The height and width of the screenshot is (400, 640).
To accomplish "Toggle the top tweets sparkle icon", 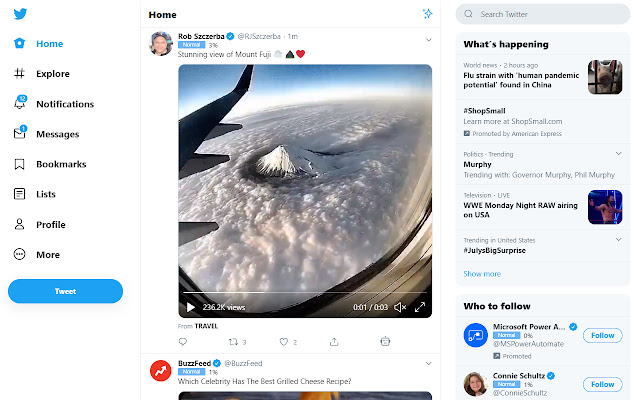I will click(427, 14).
